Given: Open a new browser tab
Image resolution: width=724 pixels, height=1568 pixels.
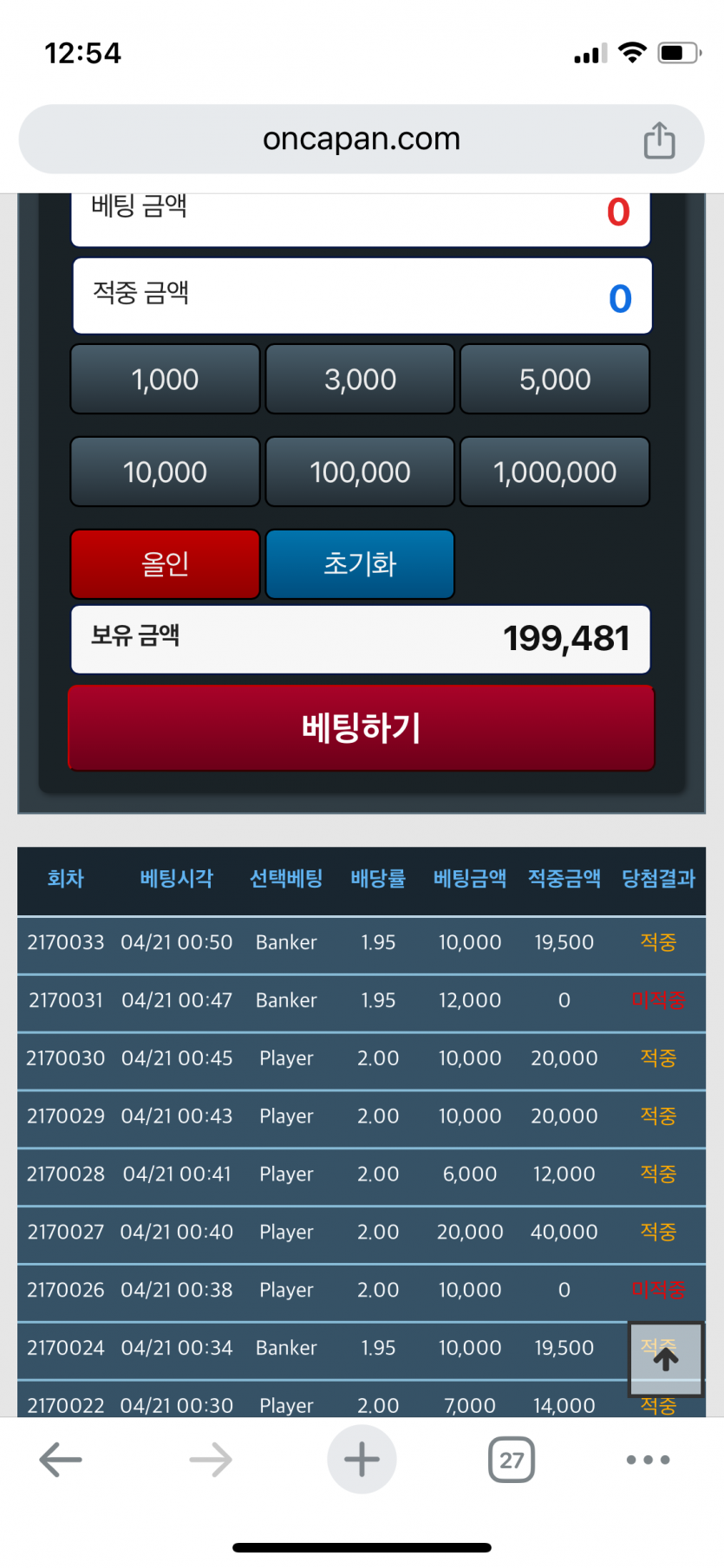Looking at the screenshot, I should pyautogui.click(x=362, y=1460).
